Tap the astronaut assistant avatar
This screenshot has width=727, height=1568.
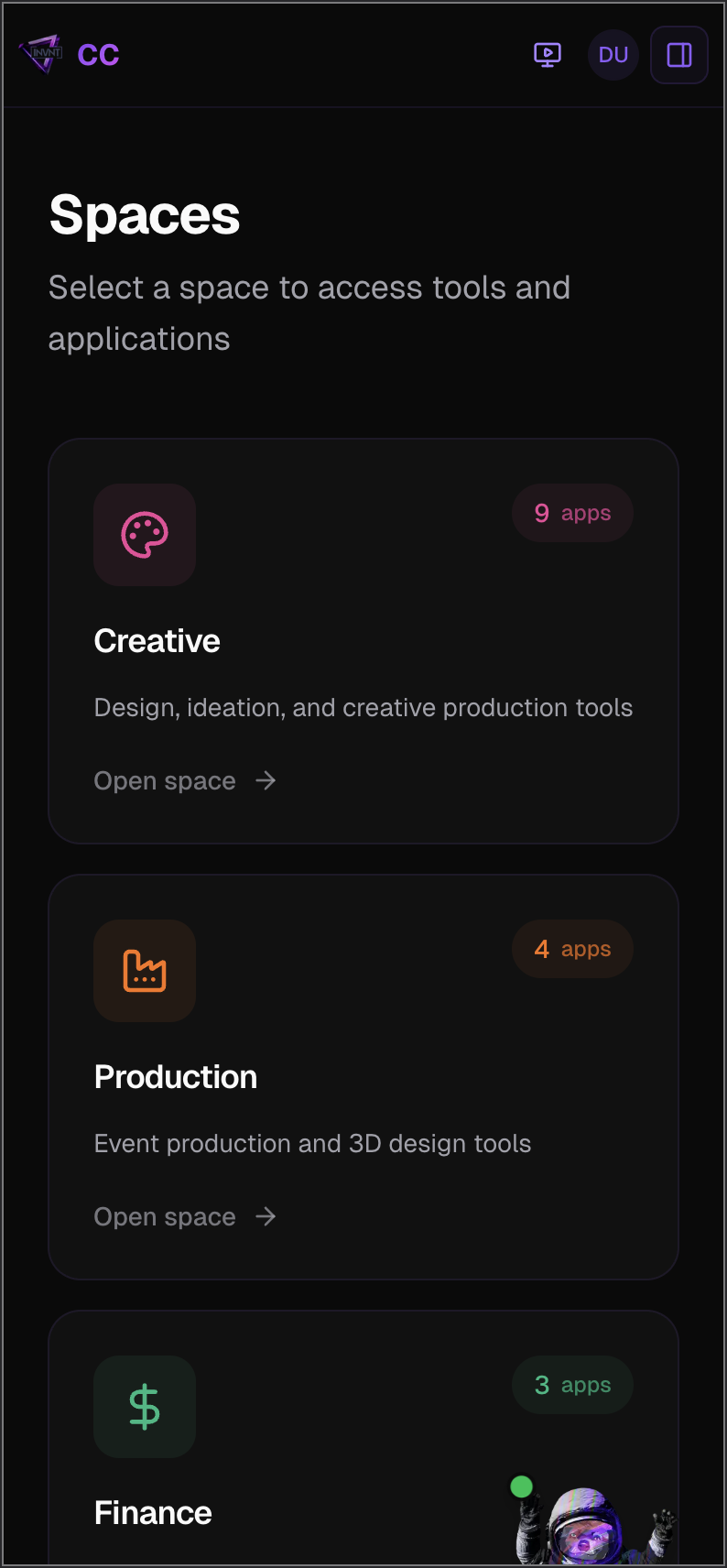click(586, 1528)
